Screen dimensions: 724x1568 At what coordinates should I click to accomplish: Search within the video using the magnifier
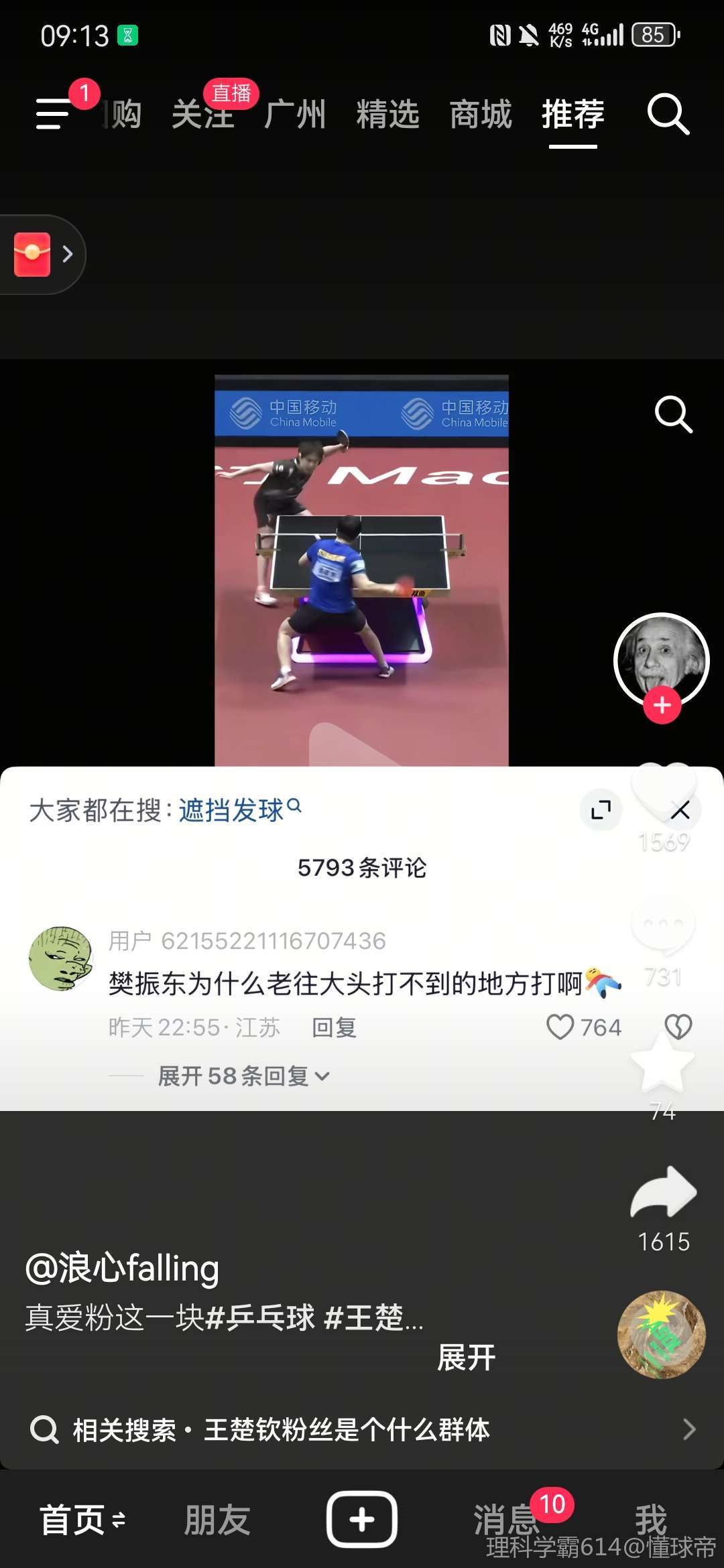click(673, 415)
